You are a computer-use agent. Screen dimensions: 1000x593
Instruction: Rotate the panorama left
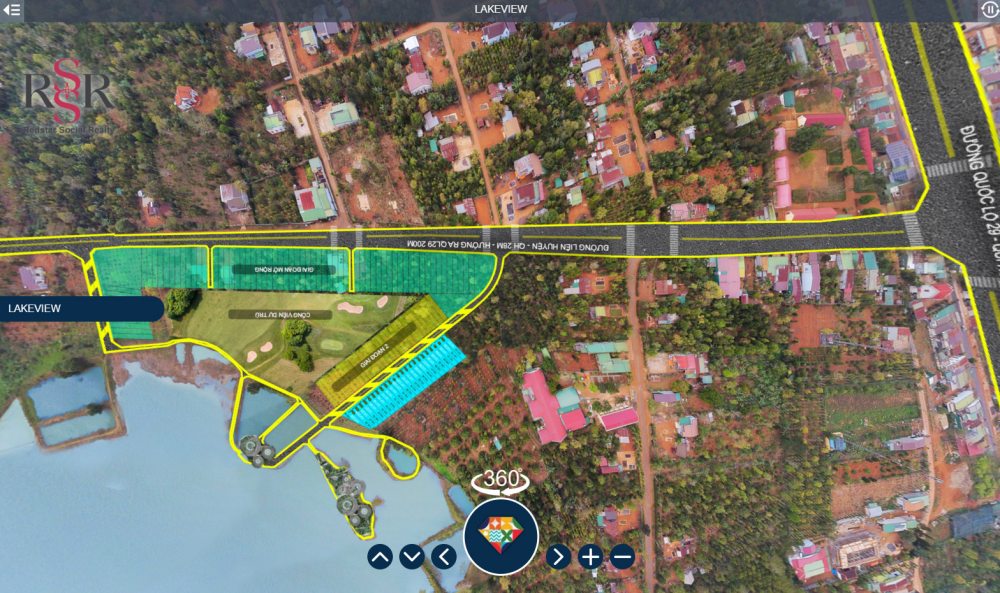[x=444, y=557]
